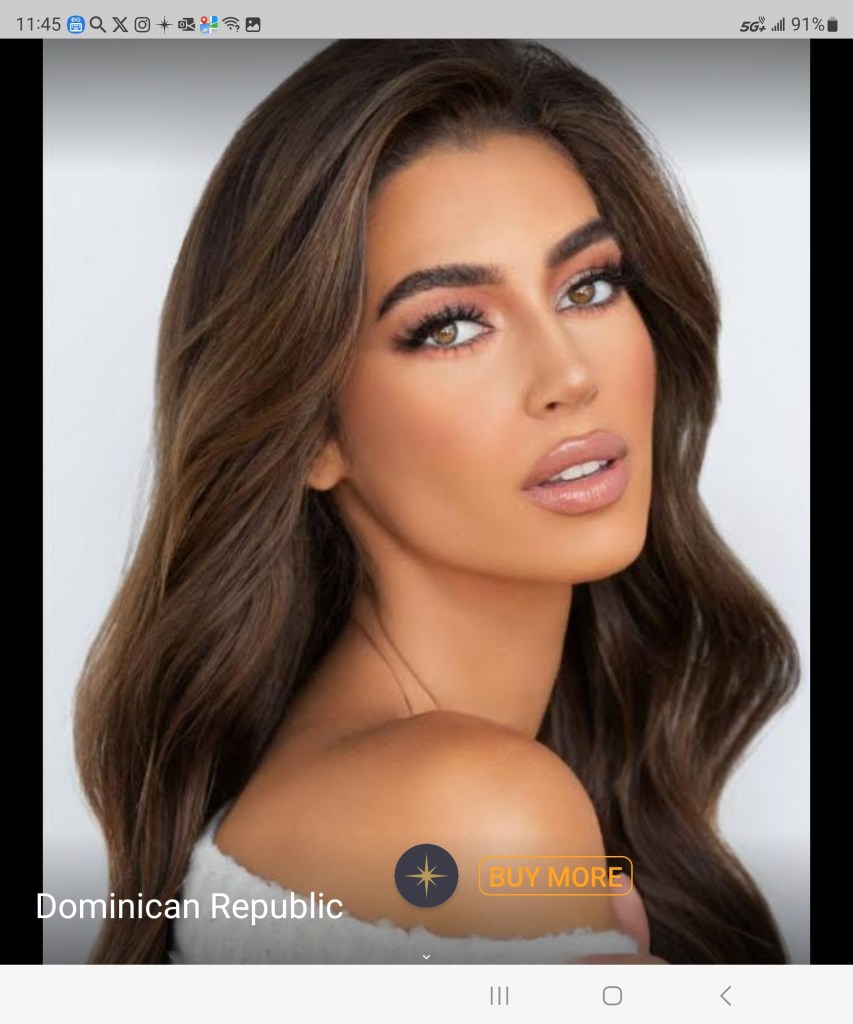Go back using system back button
This screenshot has height=1024, width=853.
click(726, 995)
